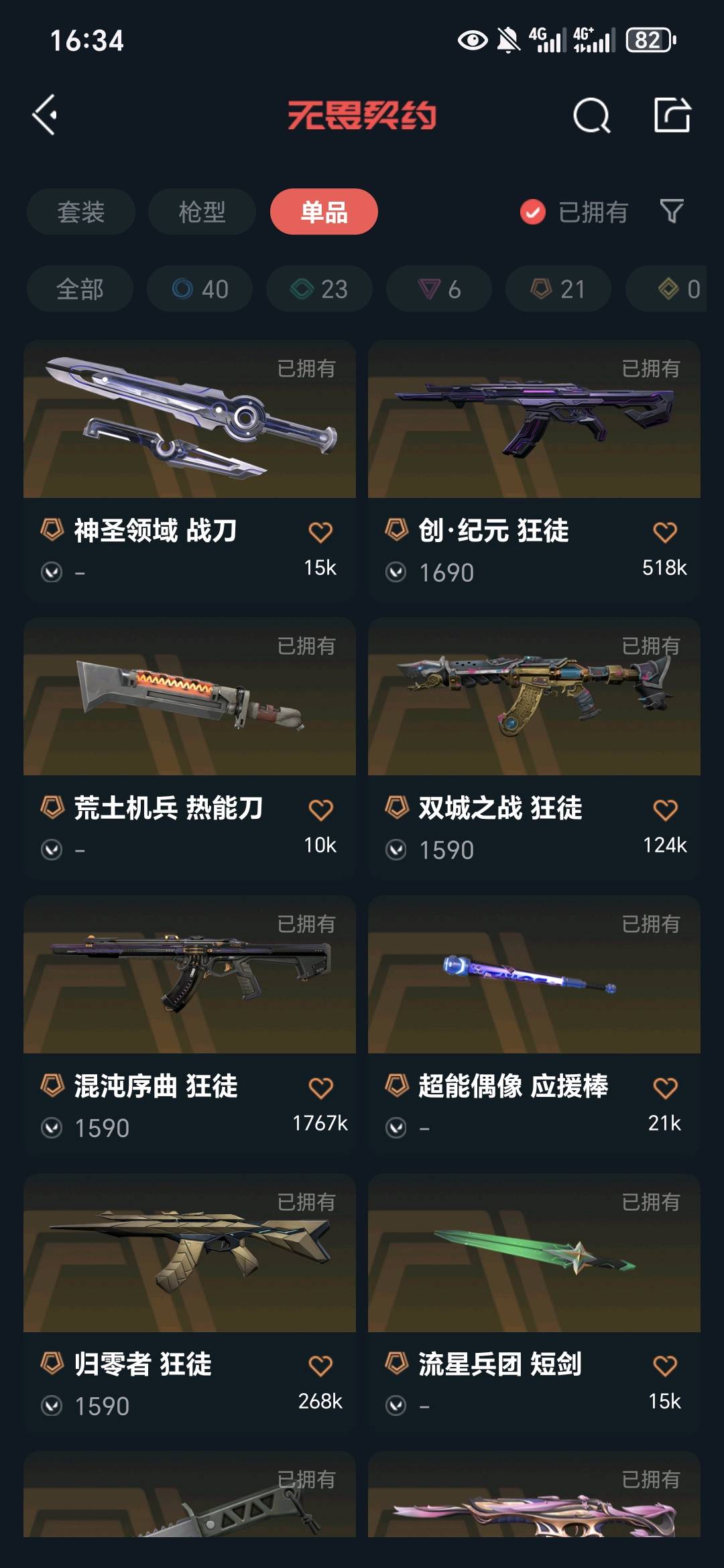Image resolution: width=724 pixels, height=1568 pixels.
Task: Uncheck the 已拥有 filter checkbox
Action: (x=533, y=212)
